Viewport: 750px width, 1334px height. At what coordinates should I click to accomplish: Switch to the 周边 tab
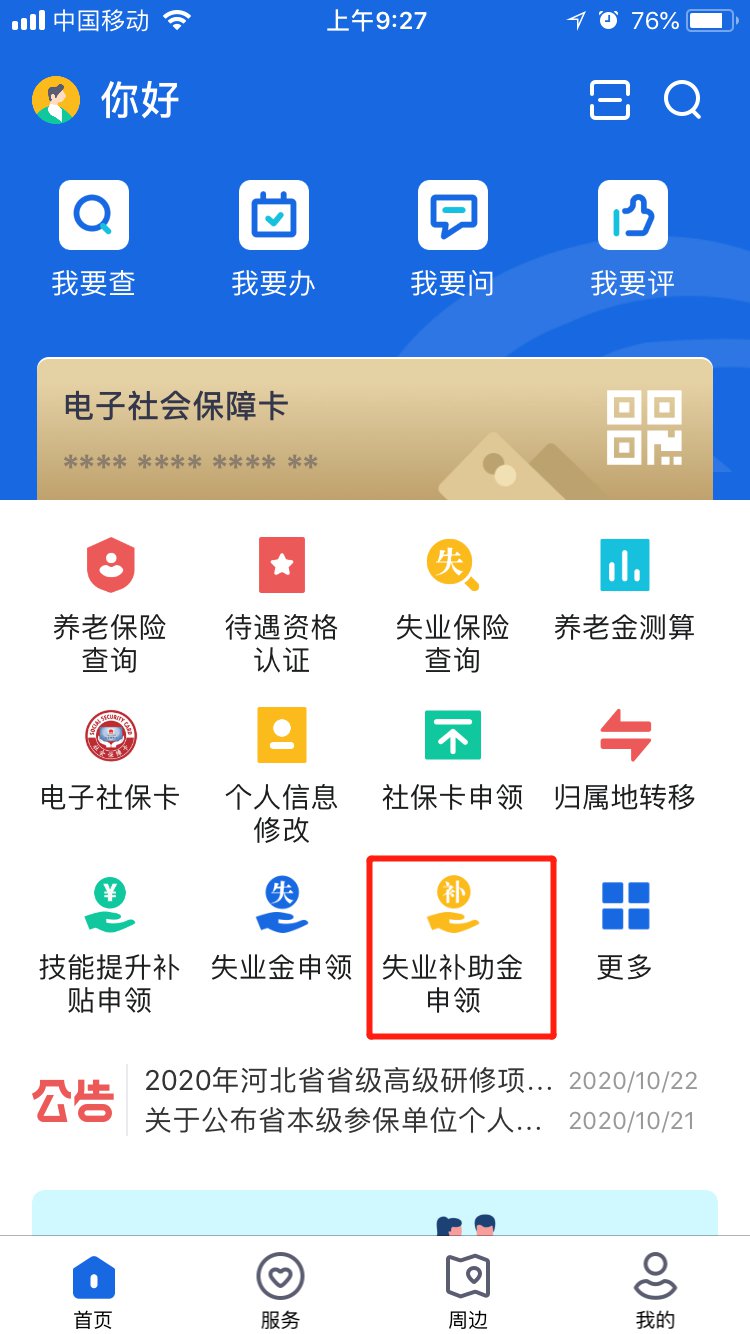[x=468, y=1292]
